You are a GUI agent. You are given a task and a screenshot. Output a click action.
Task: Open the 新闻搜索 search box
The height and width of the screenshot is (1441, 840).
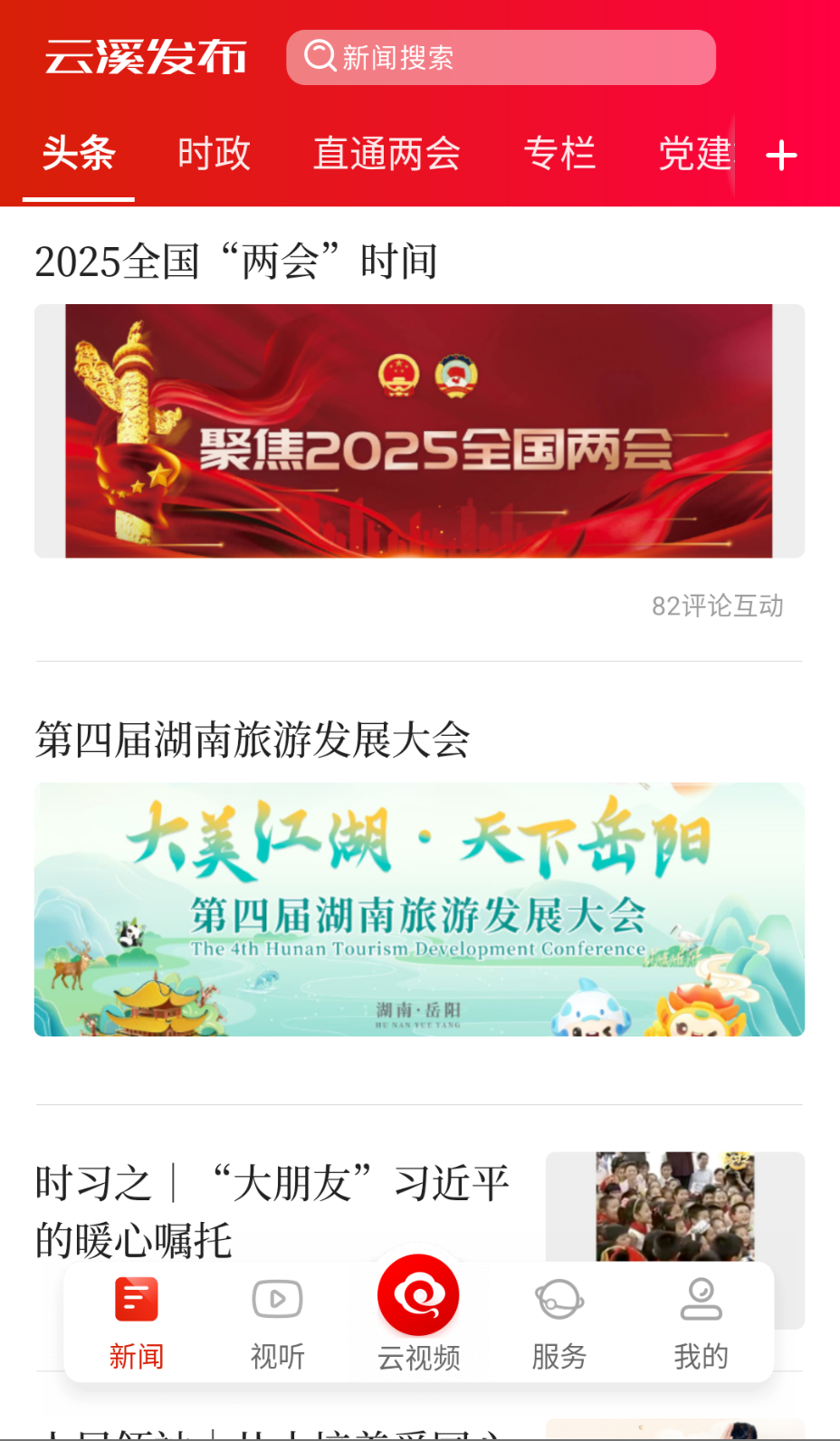click(x=501, y=58)
